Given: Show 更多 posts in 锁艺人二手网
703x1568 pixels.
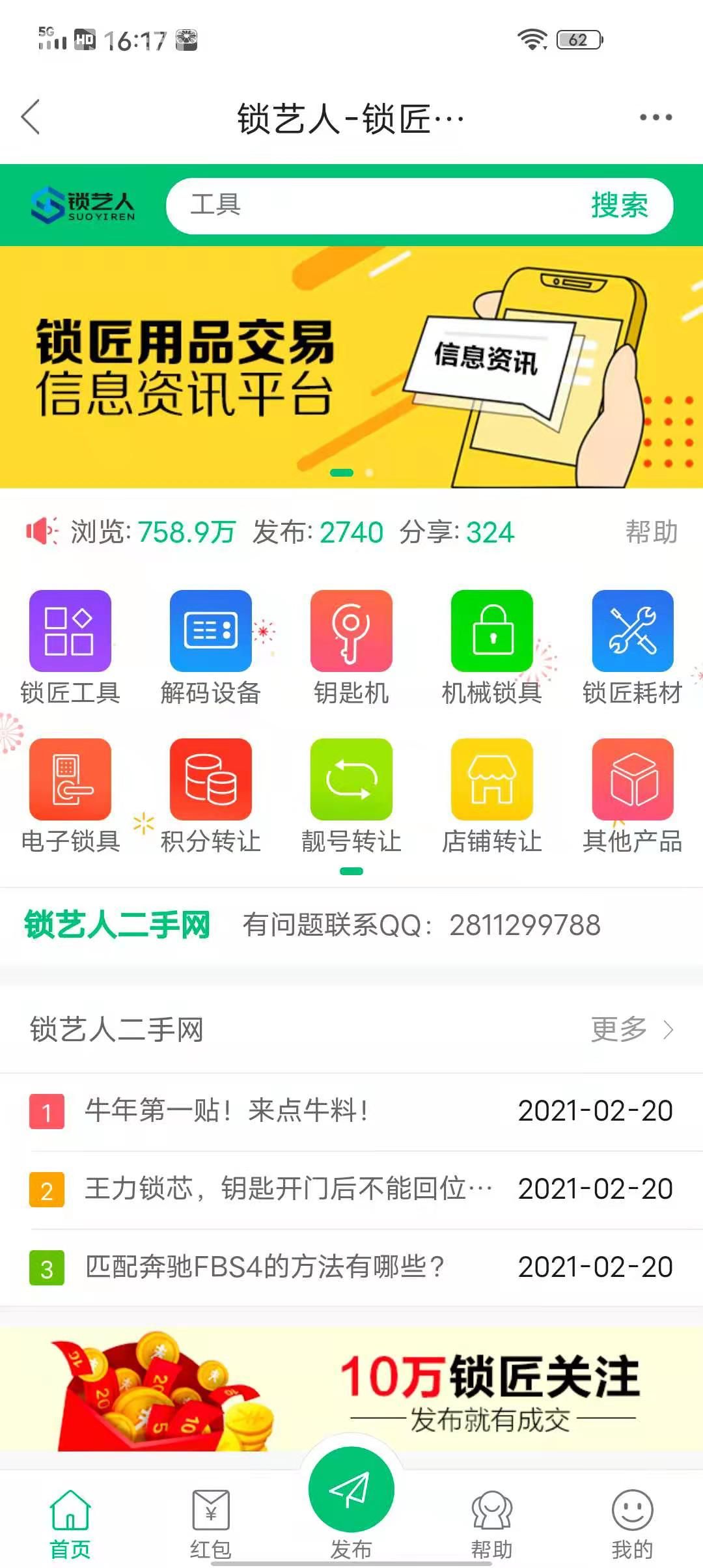Looking at the screenshot, I should click(630, 1029).
